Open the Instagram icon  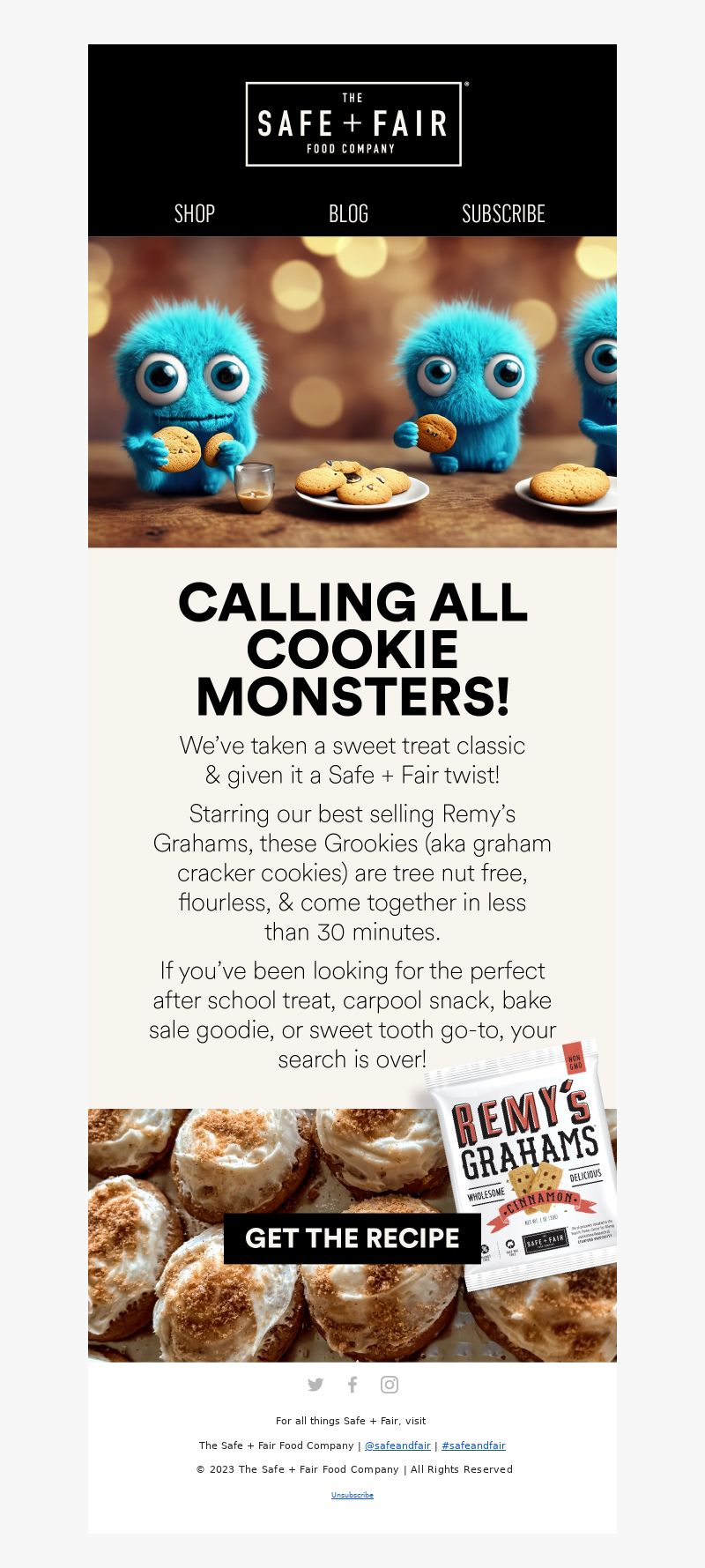[x=390, y=1385]
